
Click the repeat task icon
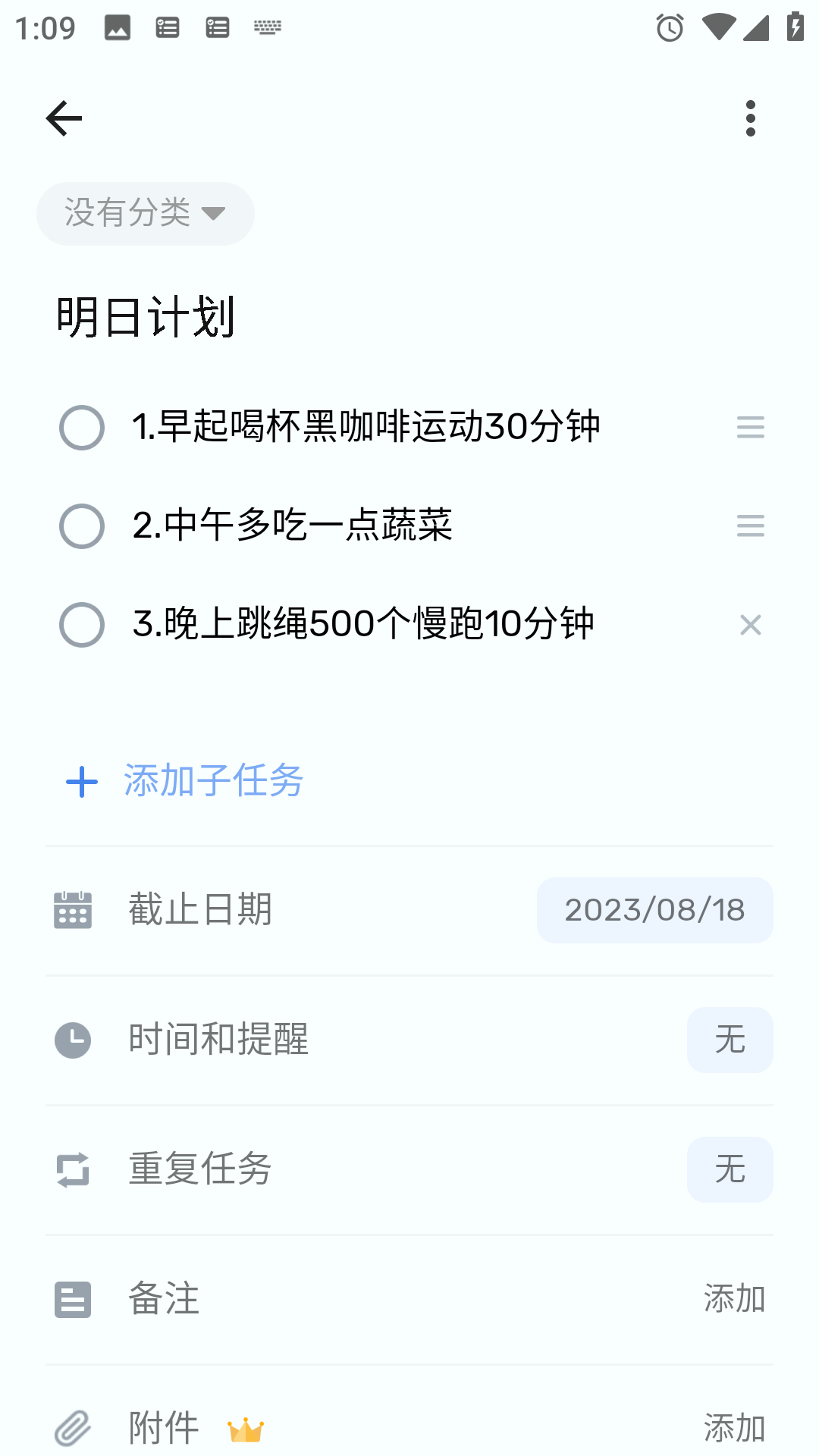tap(73, 1169)
